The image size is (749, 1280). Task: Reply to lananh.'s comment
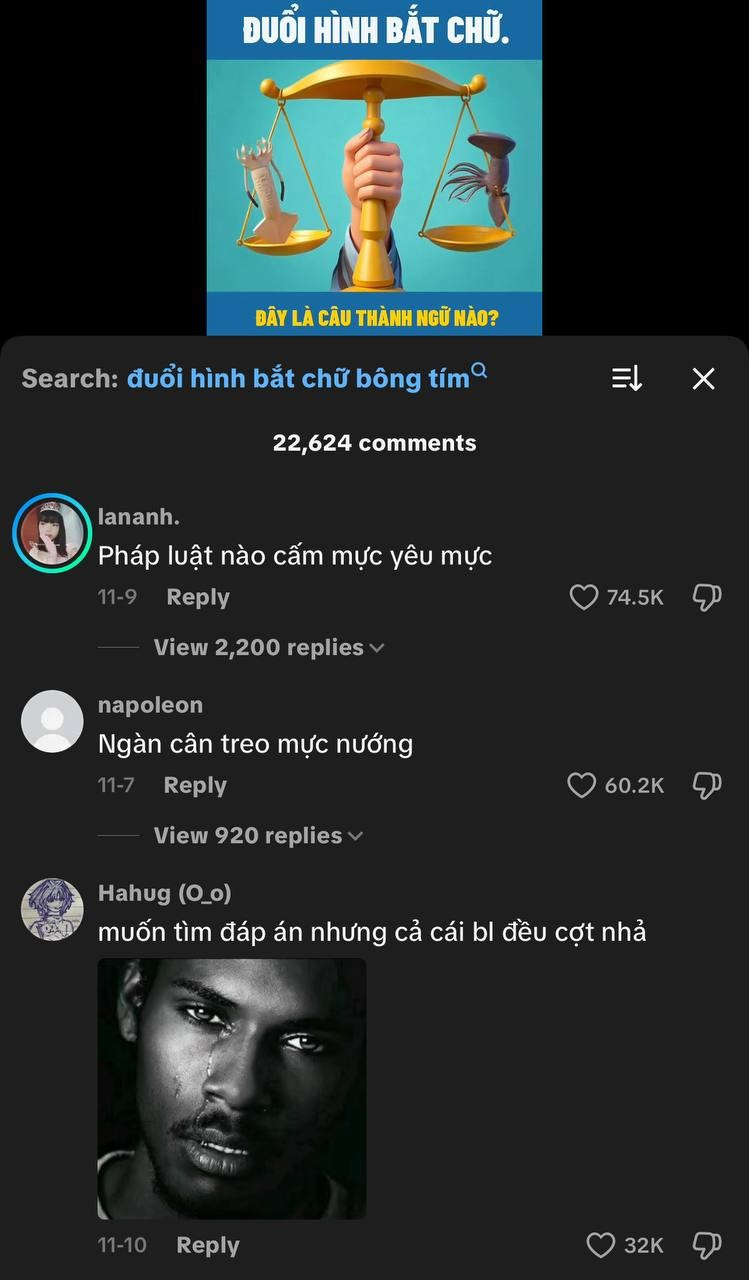[197, 597]
